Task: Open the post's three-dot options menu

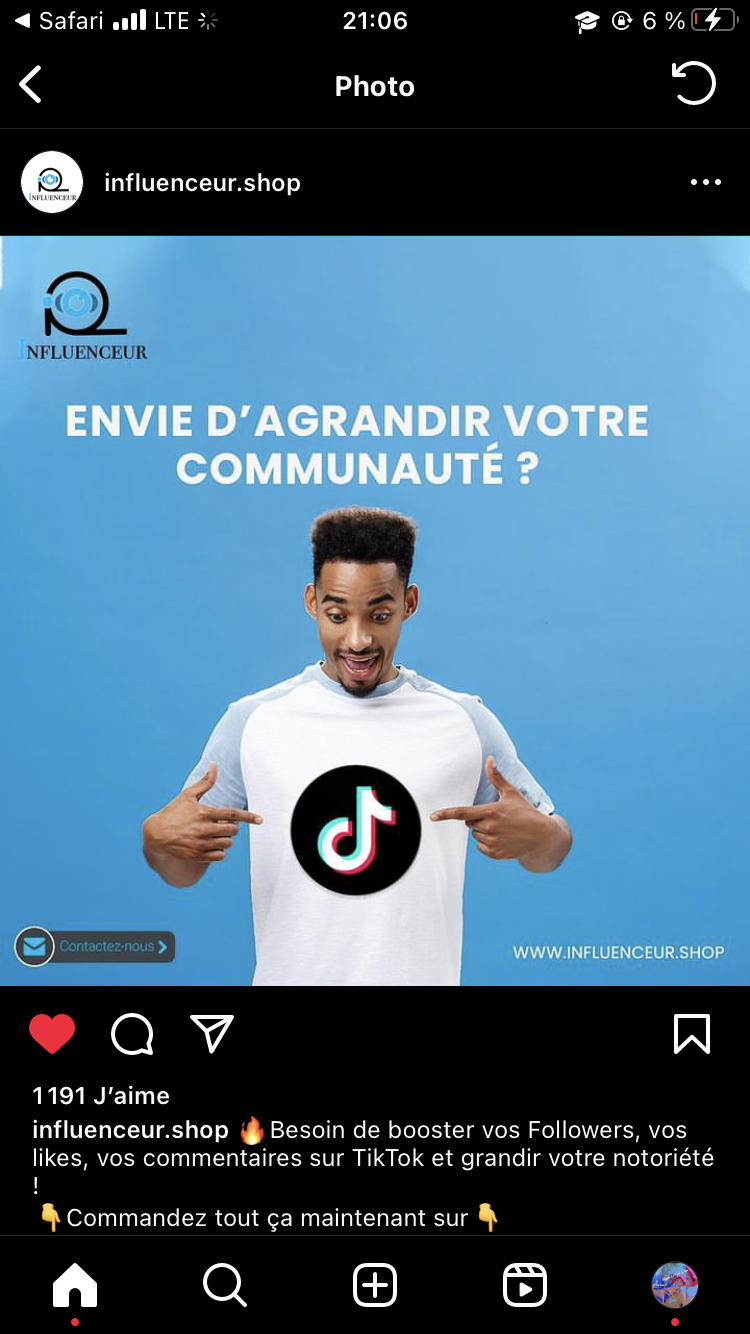Action: 705,182
